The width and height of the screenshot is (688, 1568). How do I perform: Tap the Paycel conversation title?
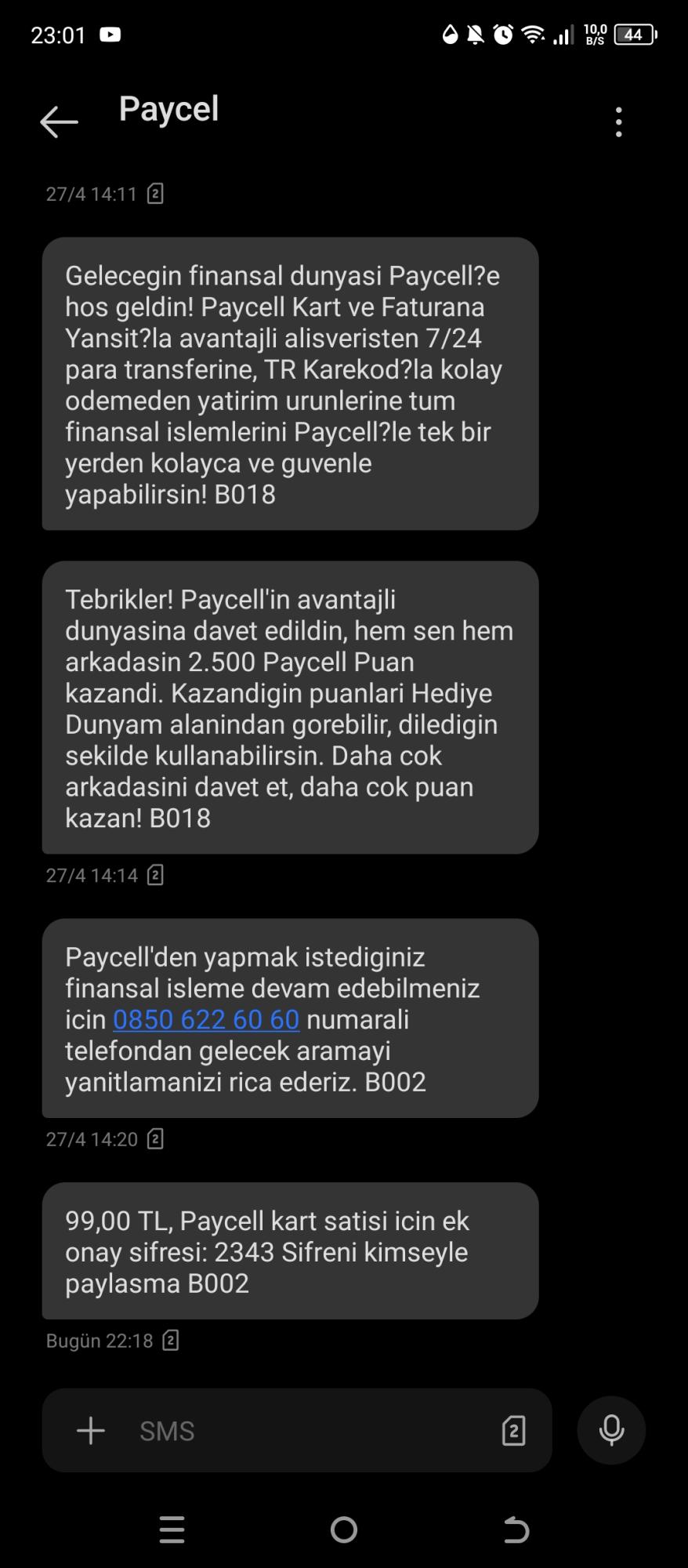168,109
